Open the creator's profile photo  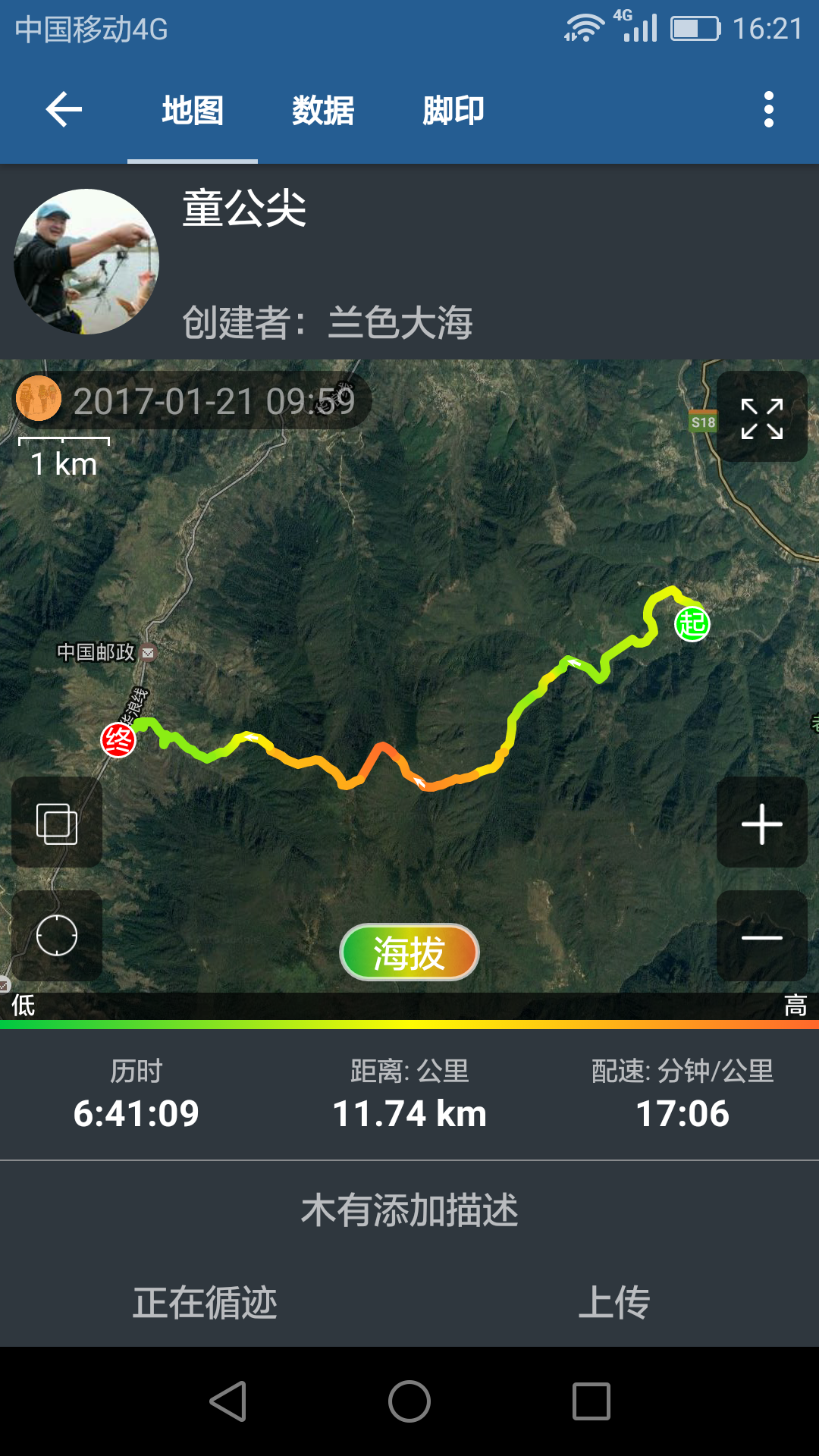tap(86, 262)
